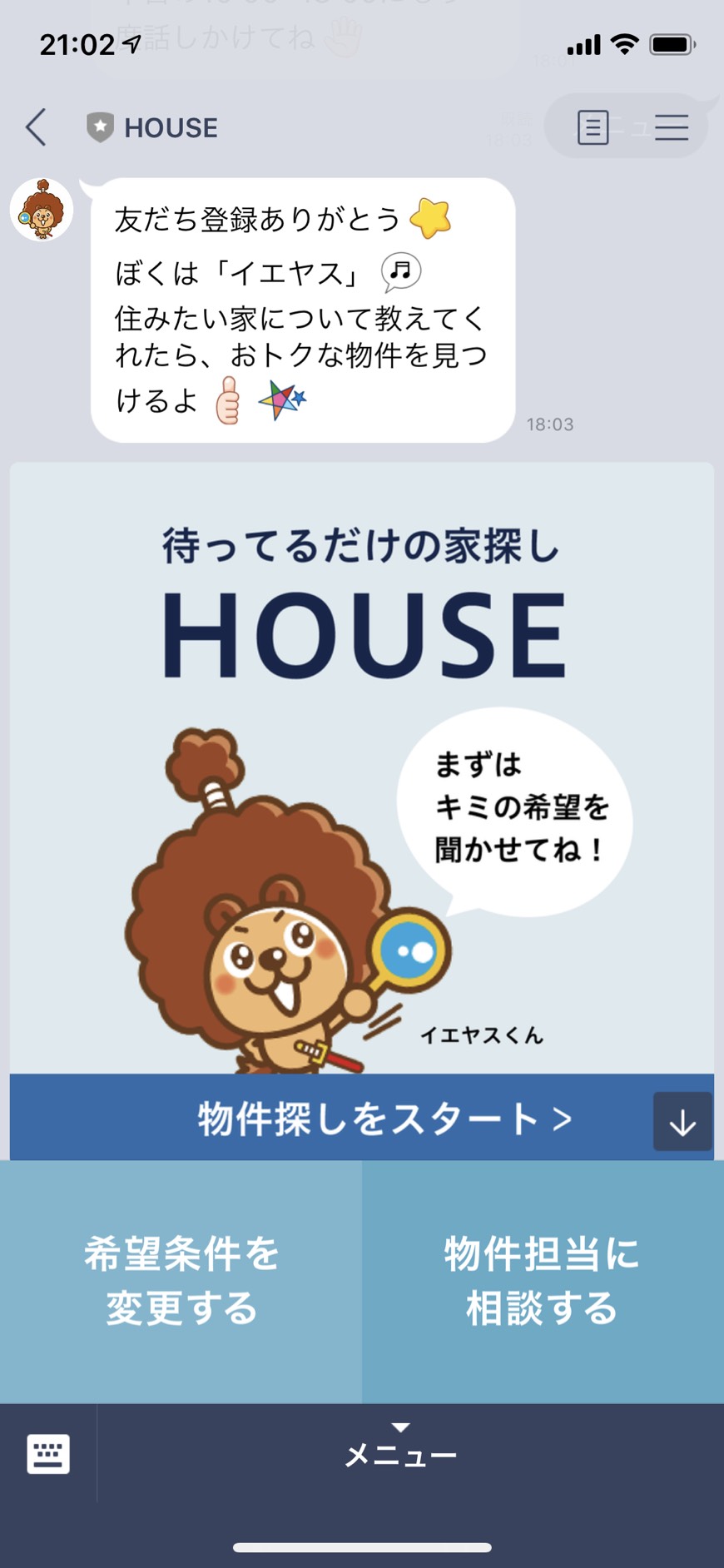Open the hamburger menu in the header

click(x=672, y=127)
